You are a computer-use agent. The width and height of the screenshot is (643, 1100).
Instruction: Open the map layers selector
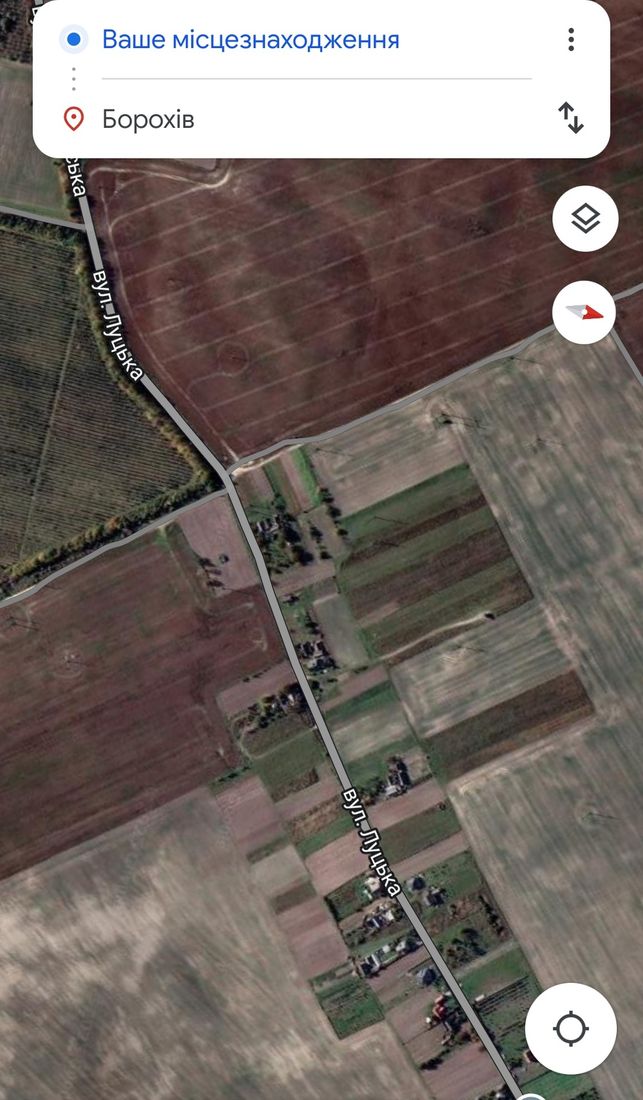[x=585, y=219]
